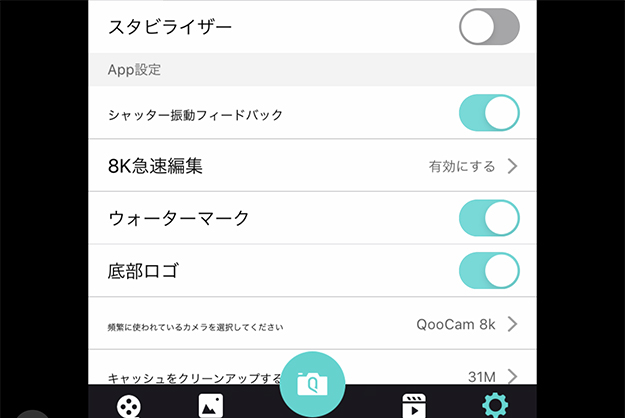
Task: Go to the video clips tab
Action: (x=413, y=406)
